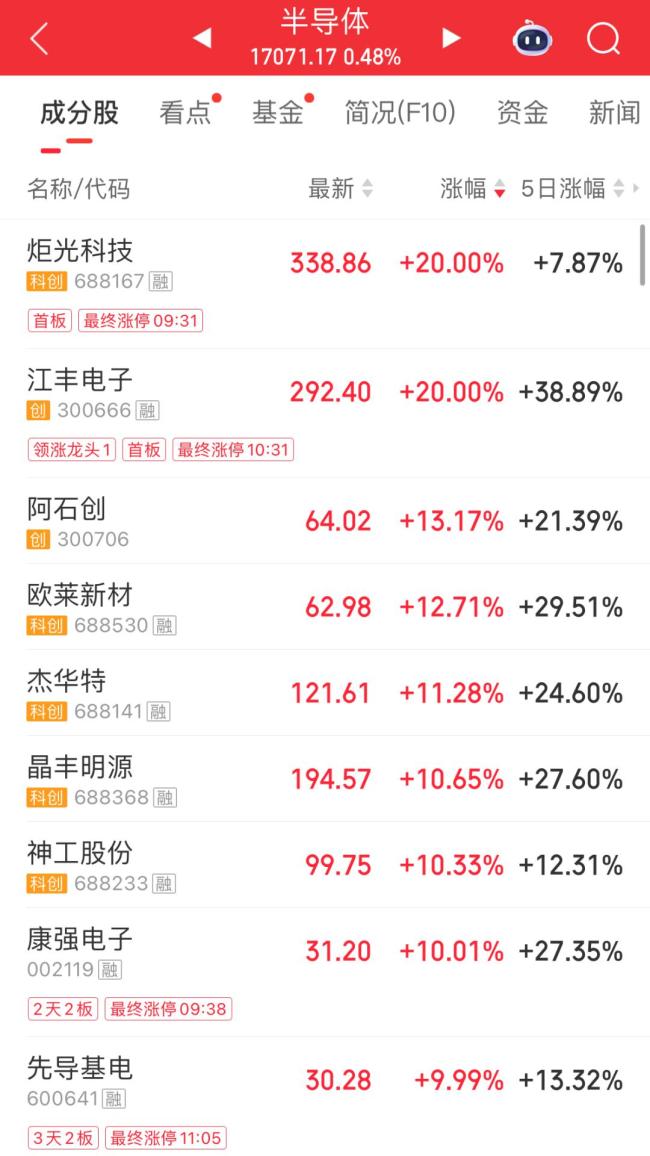
Task: Open 康强电子 stock details
Action: [325, 972]
